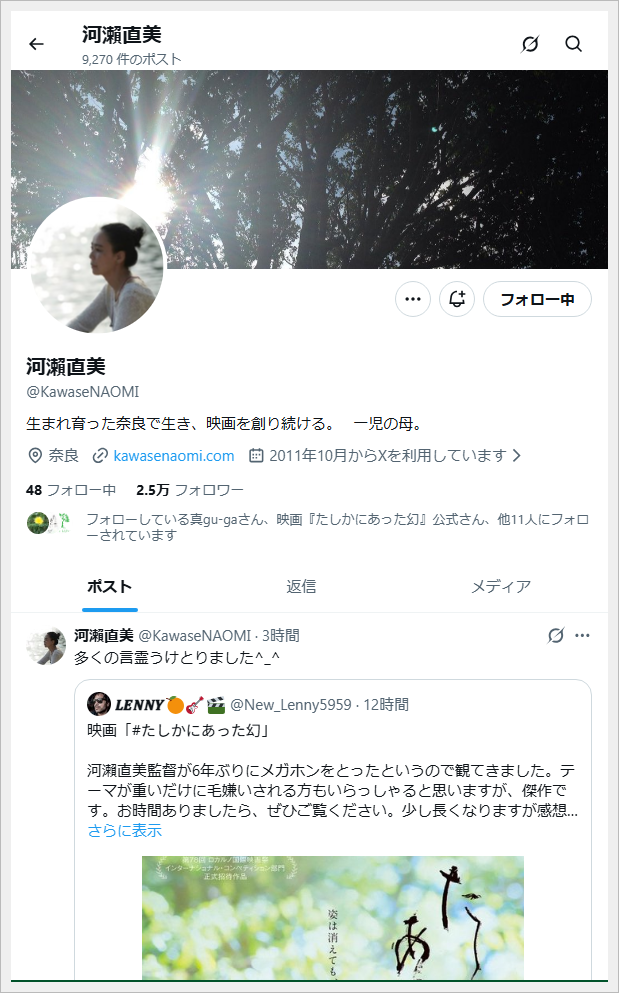Screen dimensions: 619x993
Task: Open the Grok icon in the top bar
Action: pos(530,44)
